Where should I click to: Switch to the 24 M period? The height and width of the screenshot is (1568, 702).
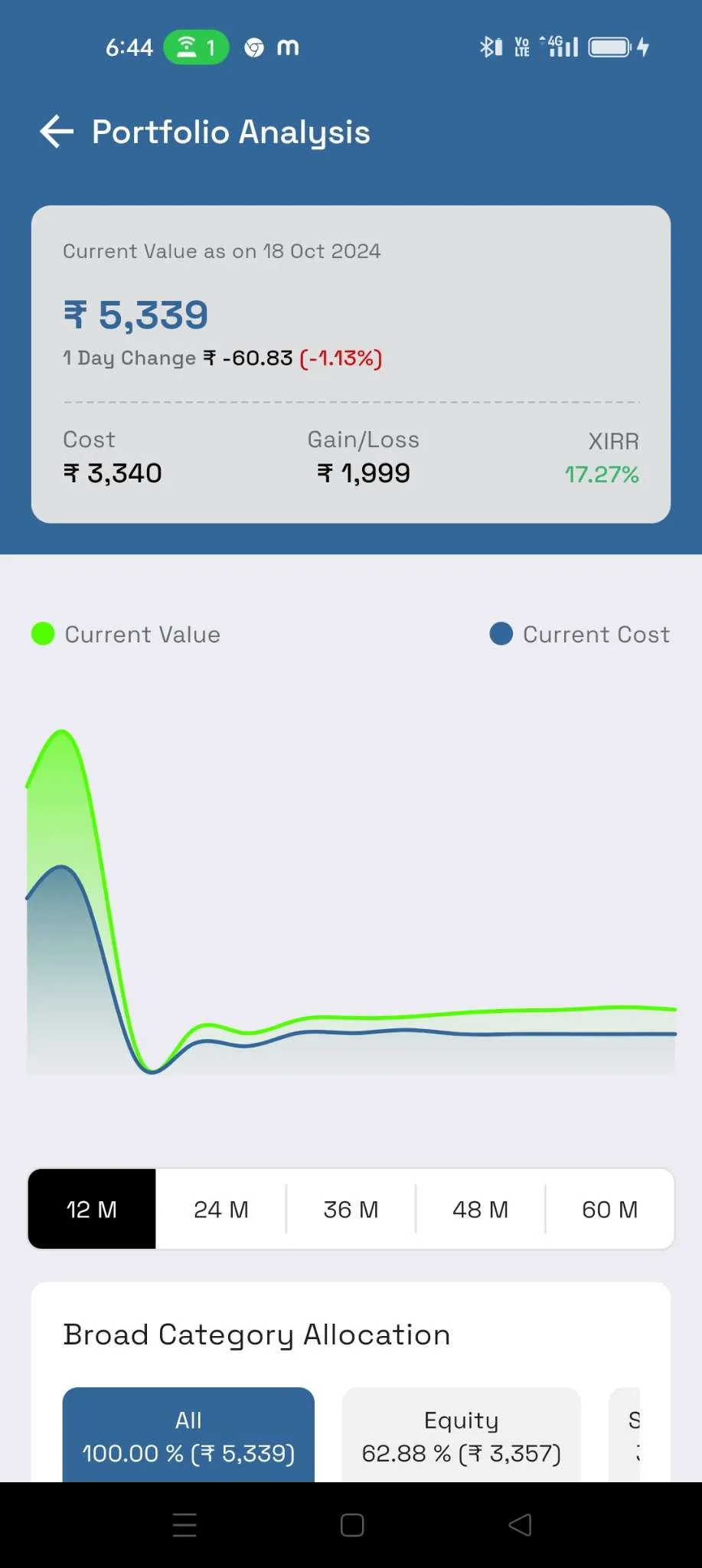pyautogui.click(x=220, y=1209)
